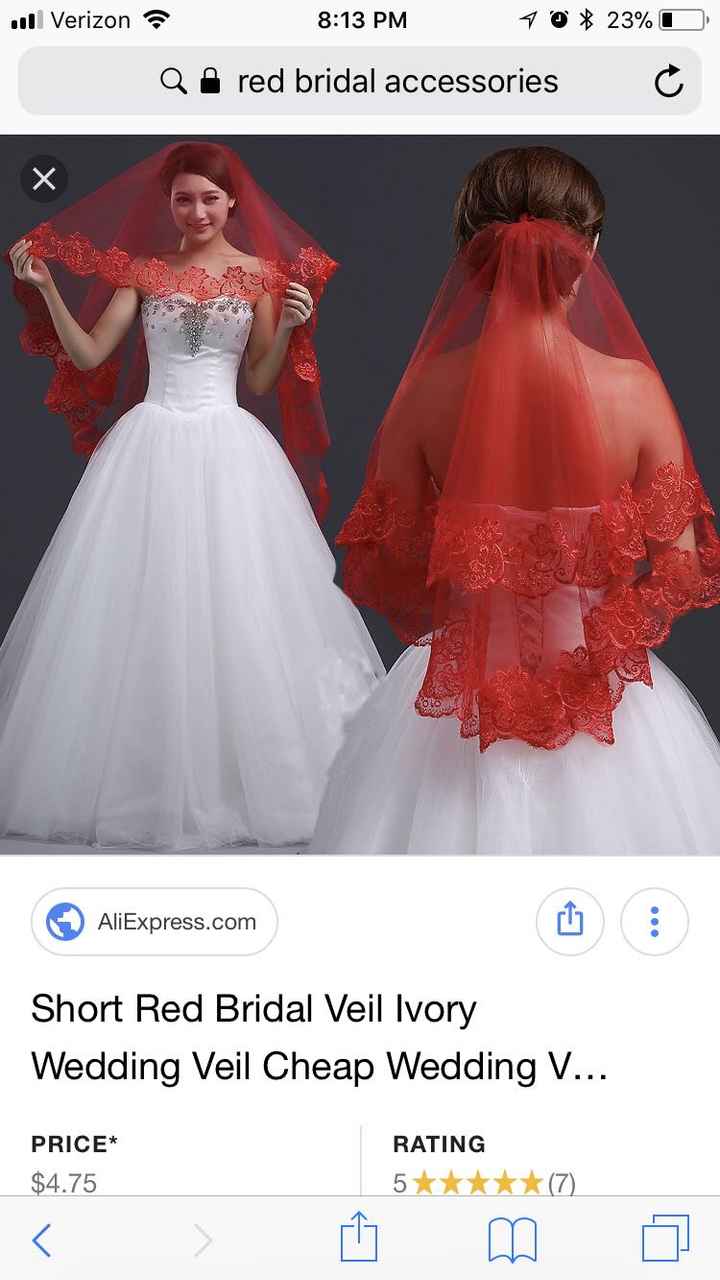This screenshot has width=720, height=1280.
Task: Open the three-dot overflow menu
Action: (655, 921)
